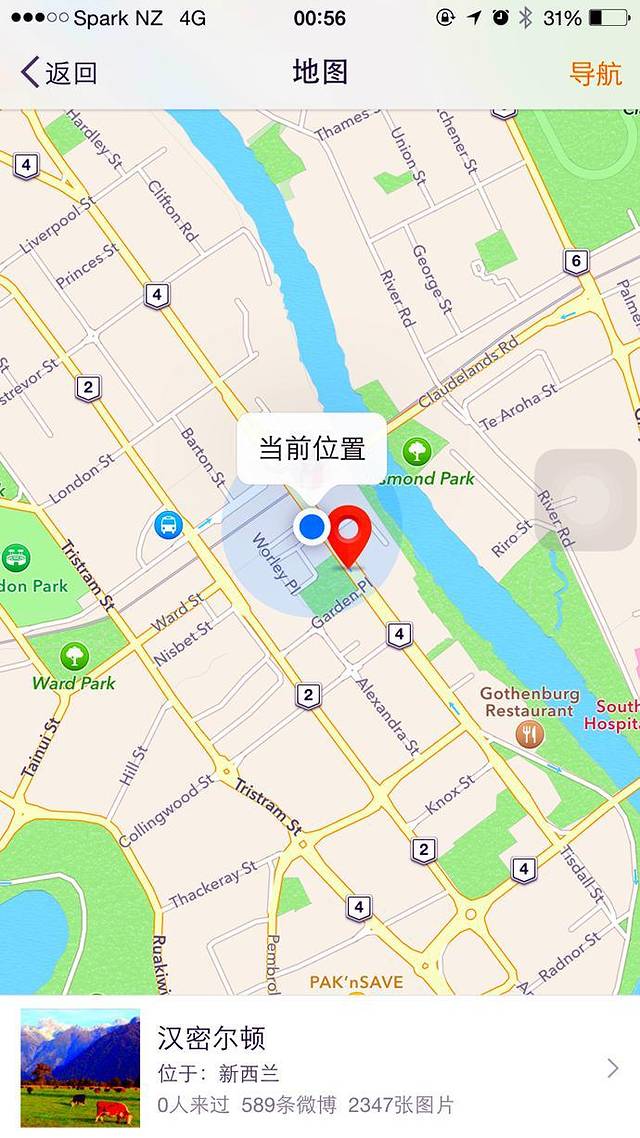The width and height of the screenshot is (640, 1138).
Task: Select the Ward Park tree marker
Action: 74,657
